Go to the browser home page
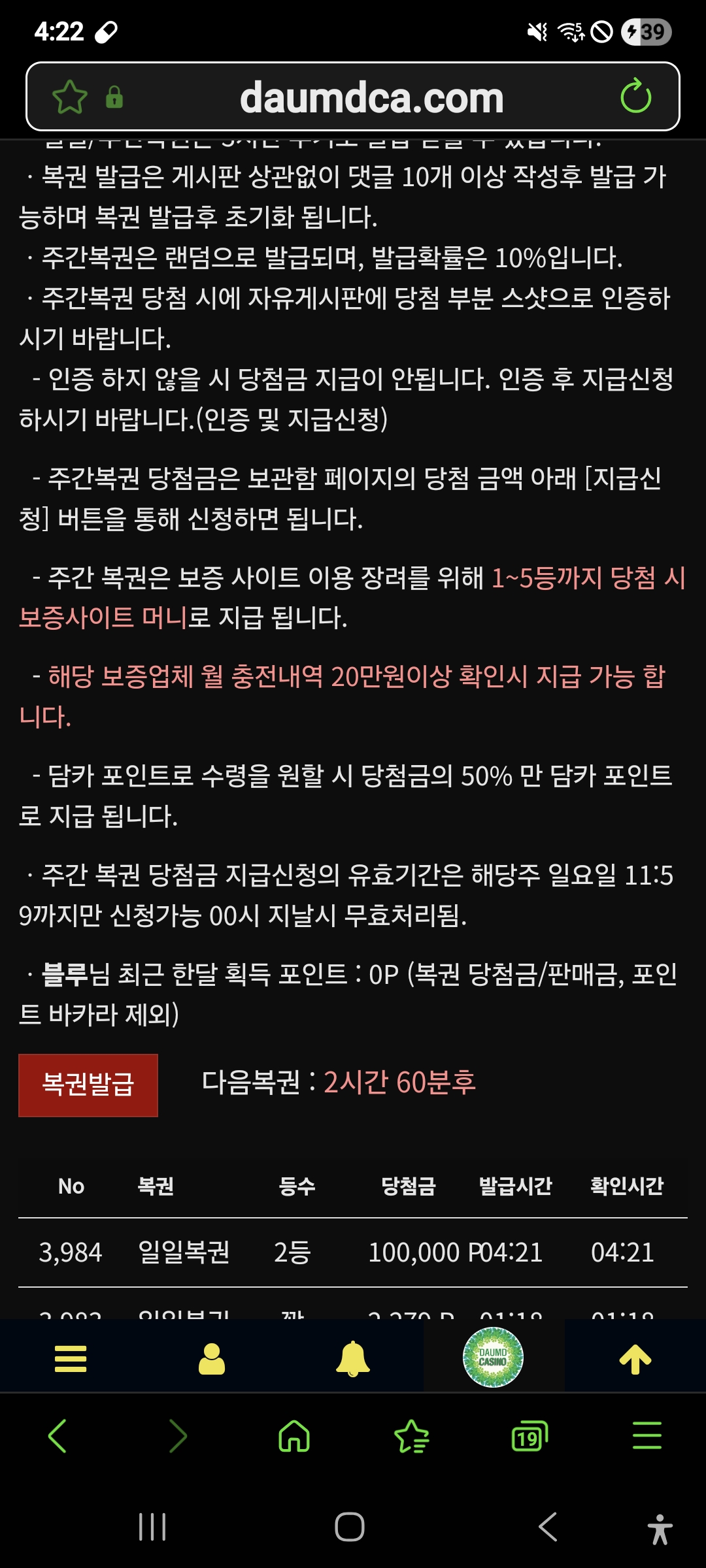The height and width of the screenshot is (1568, 706). click(x=294, y=1436)
